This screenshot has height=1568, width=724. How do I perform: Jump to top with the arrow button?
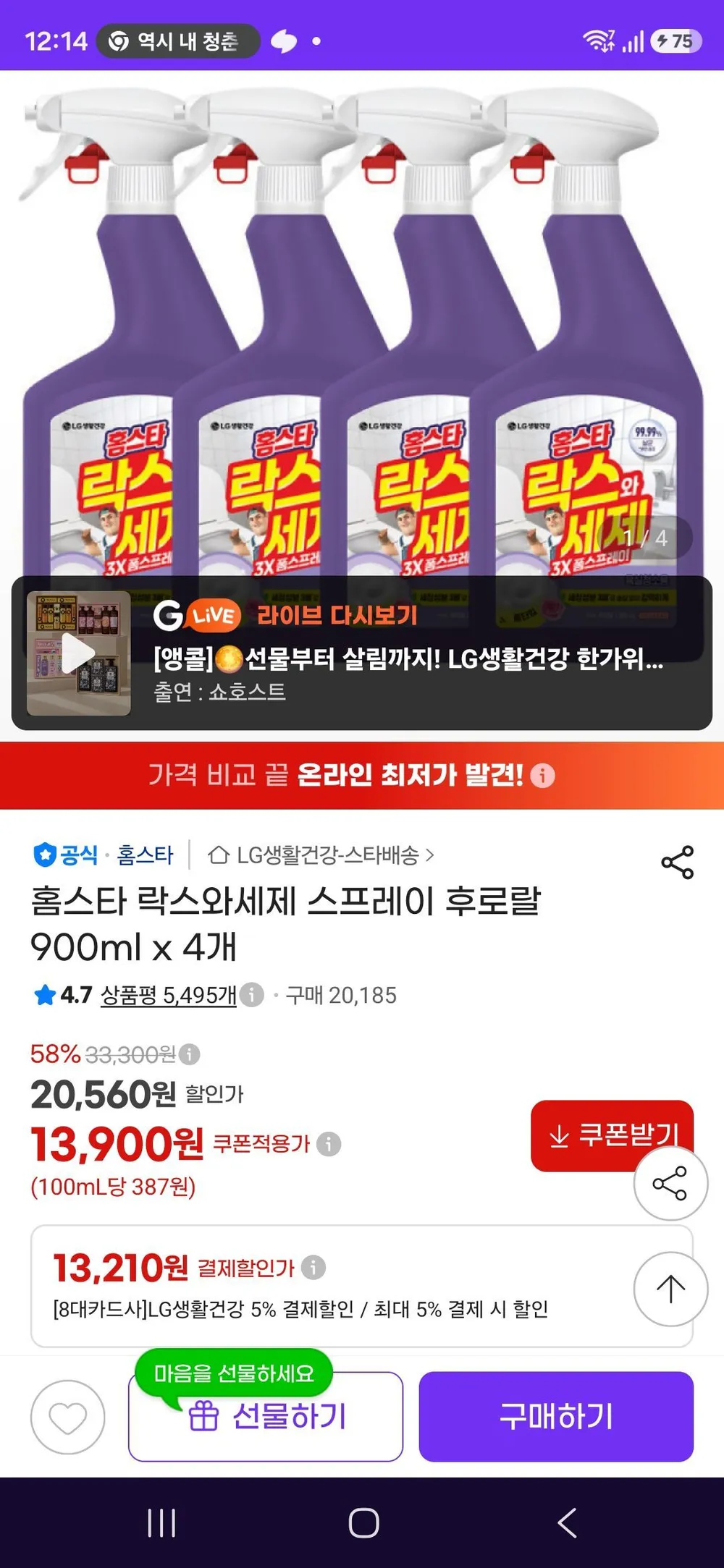tap(670, 1289)
